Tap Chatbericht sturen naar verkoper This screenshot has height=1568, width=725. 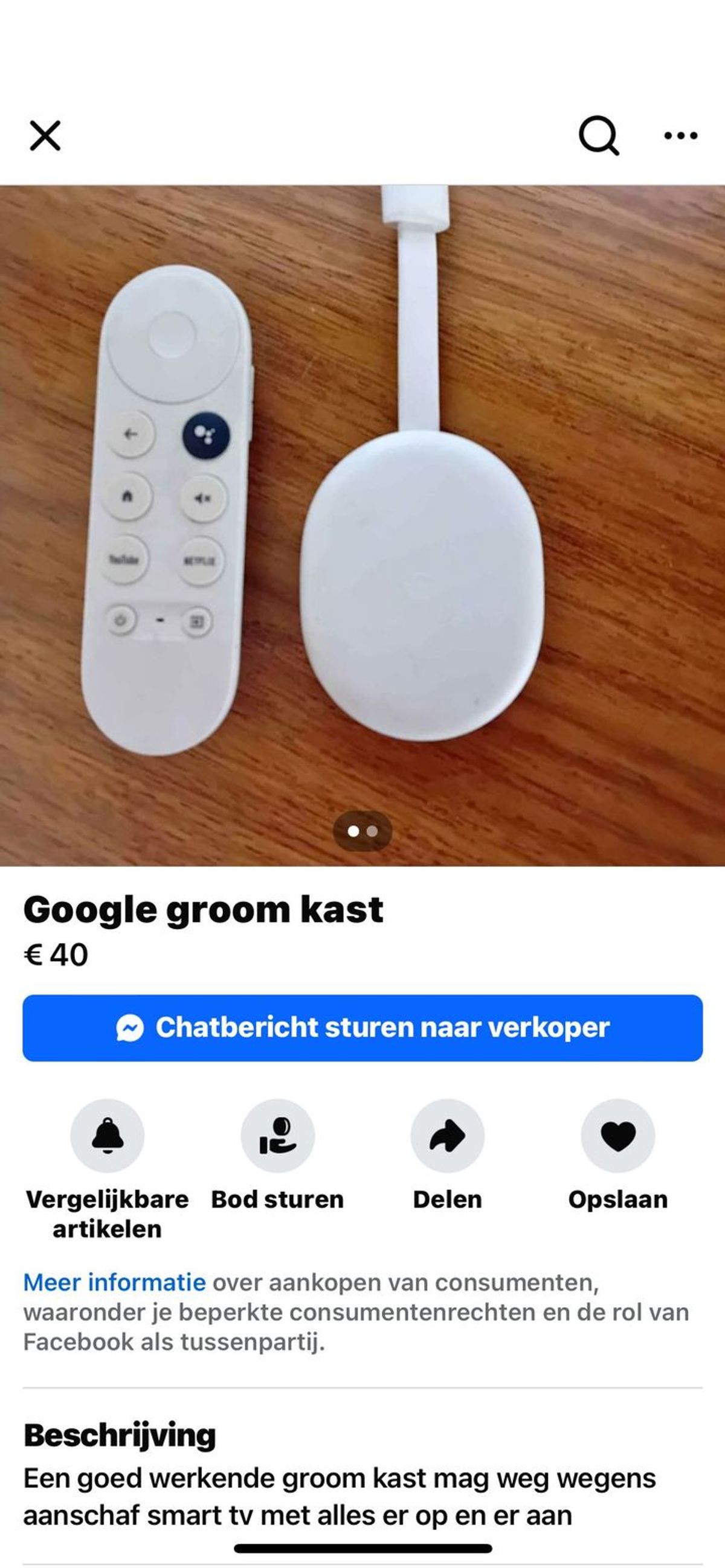(362, 1028)
